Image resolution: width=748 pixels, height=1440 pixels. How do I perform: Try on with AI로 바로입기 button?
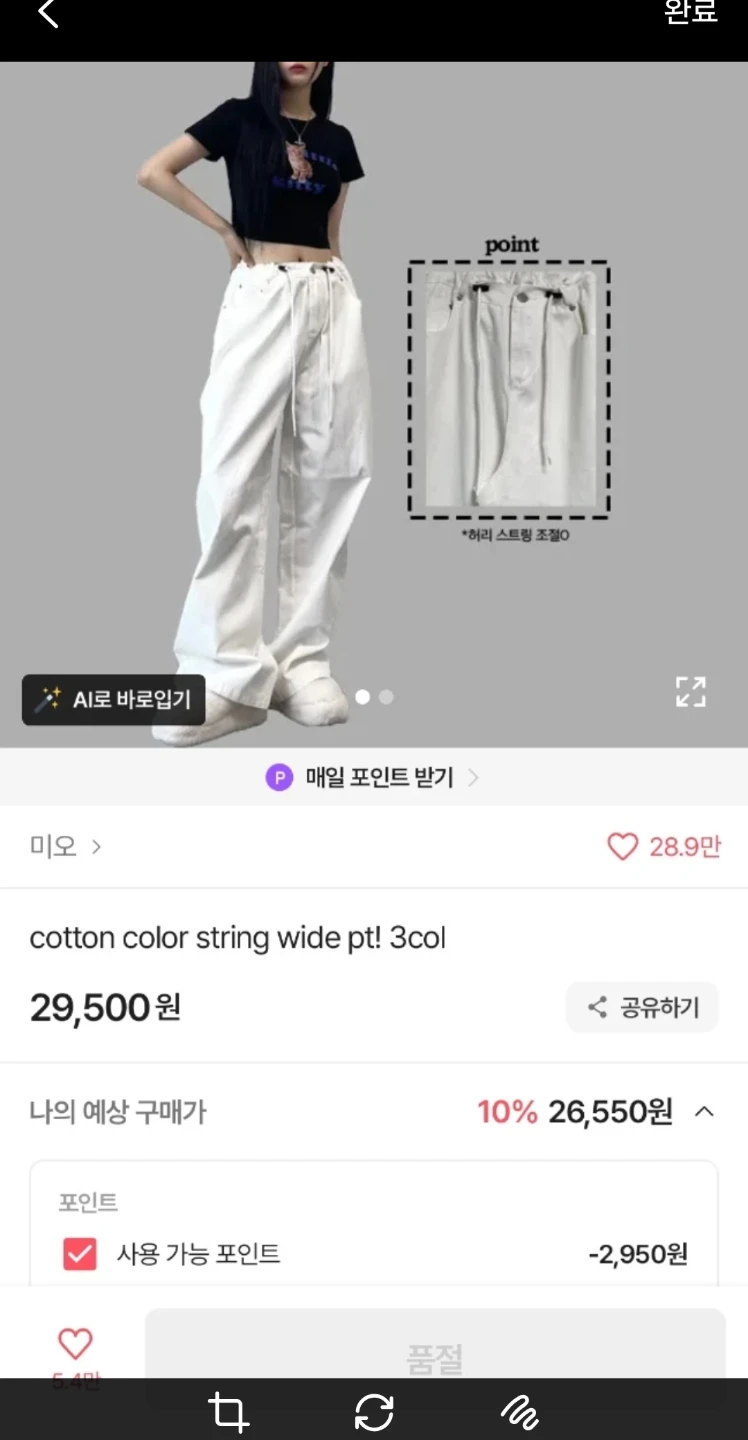click(x=114, y=700)
